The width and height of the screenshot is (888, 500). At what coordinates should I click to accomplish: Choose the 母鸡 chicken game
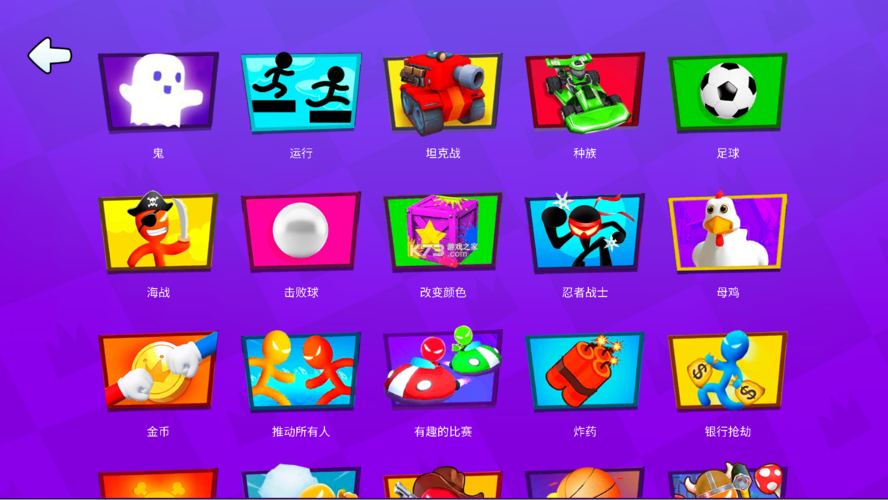click(x=727, y=232)
